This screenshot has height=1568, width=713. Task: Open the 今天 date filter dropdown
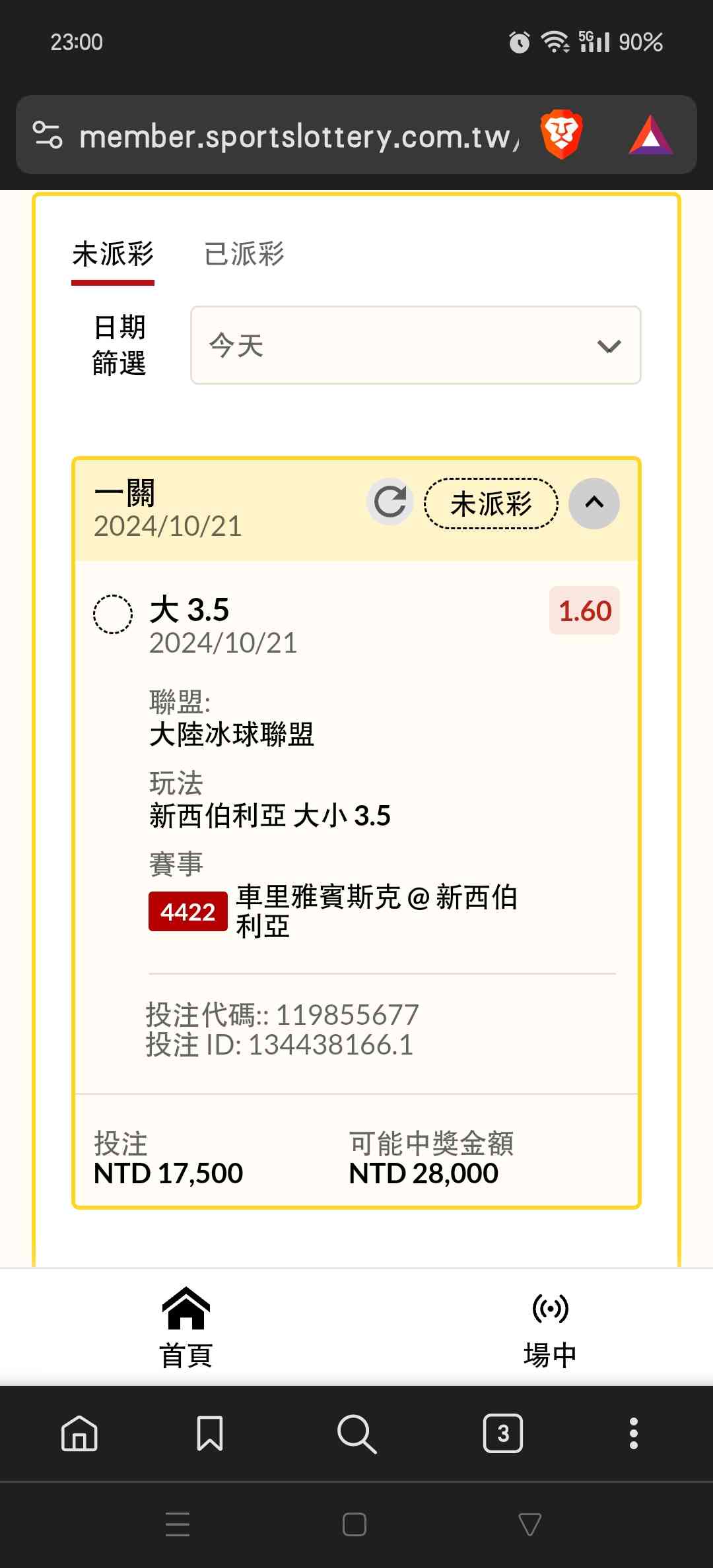coord(415,345)
